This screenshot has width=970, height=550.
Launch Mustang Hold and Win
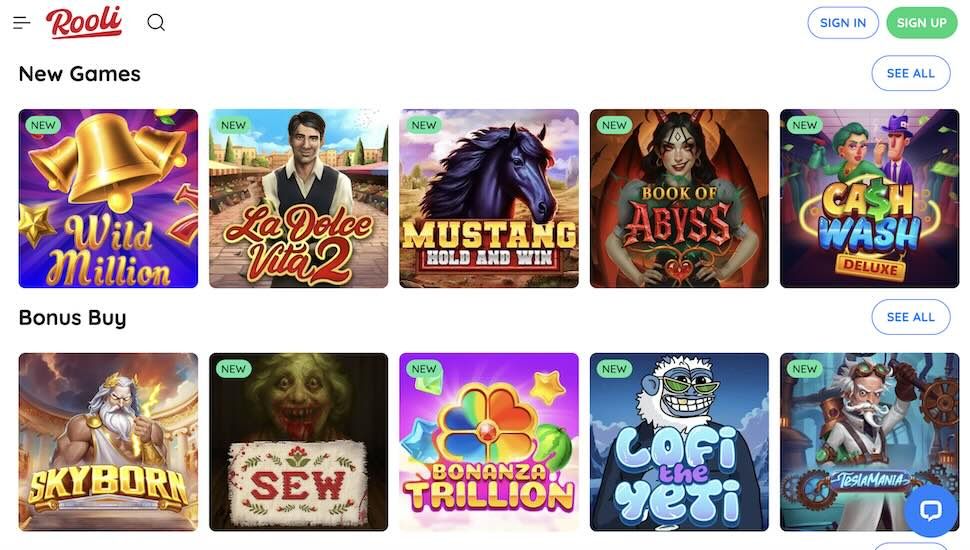pyautogui.click(x=488, y=198)
